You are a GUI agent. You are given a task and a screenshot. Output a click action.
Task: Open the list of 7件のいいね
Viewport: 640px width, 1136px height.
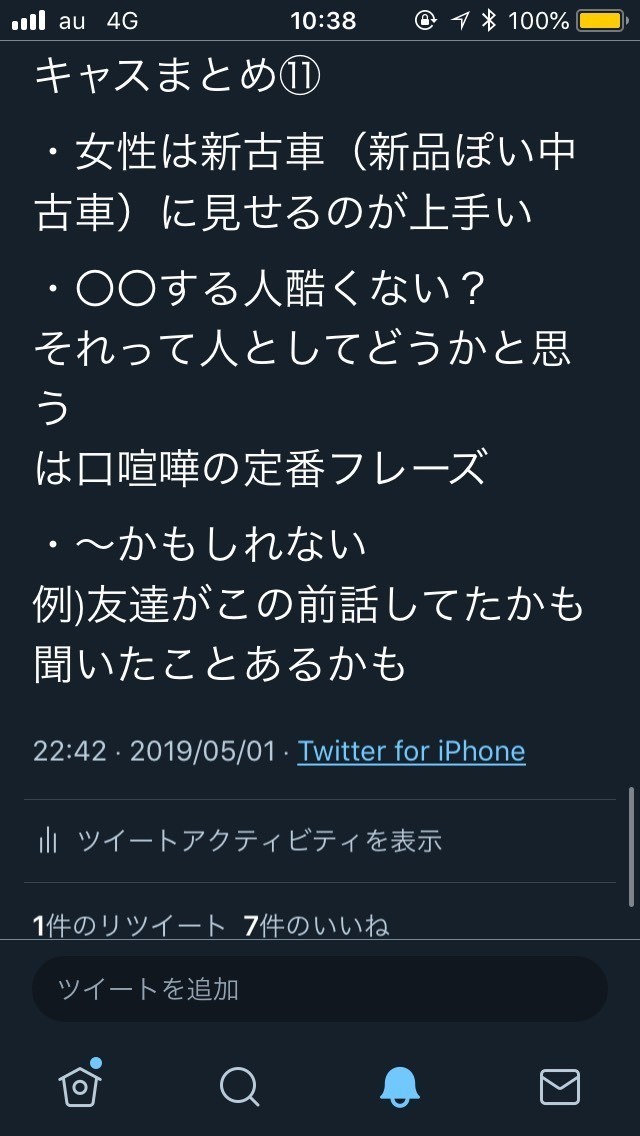coord(317,926)
